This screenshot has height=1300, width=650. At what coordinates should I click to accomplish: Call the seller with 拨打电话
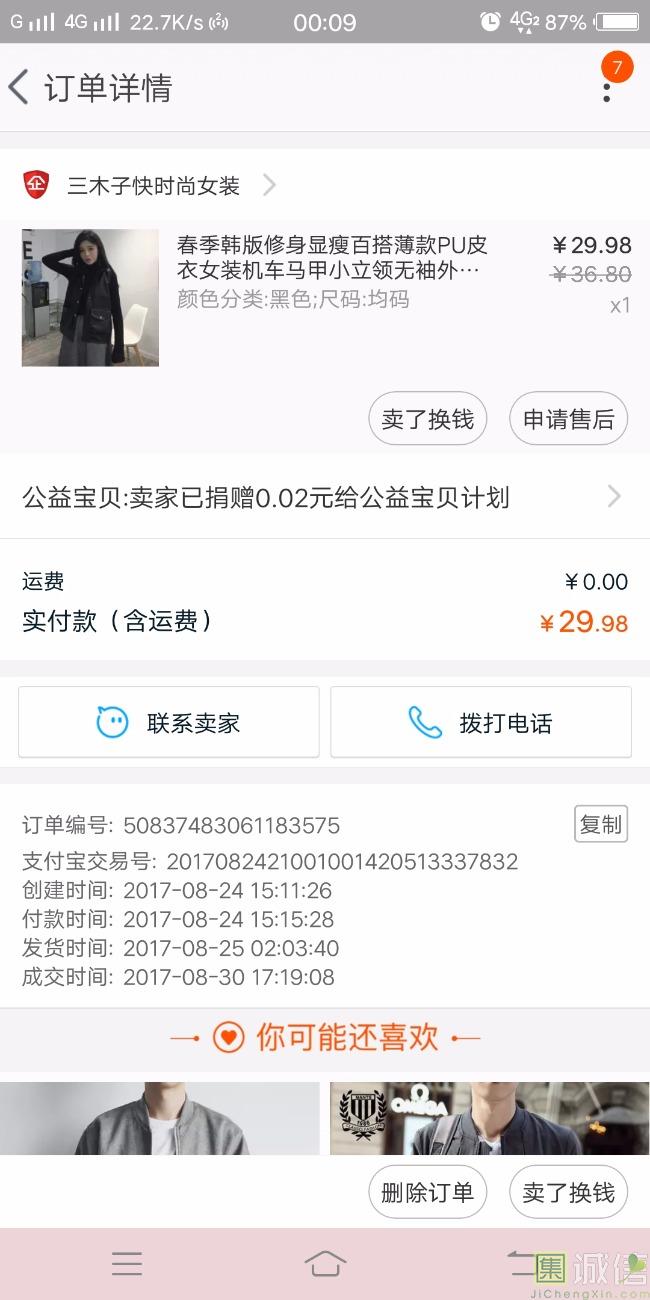(x=481, y=722)
